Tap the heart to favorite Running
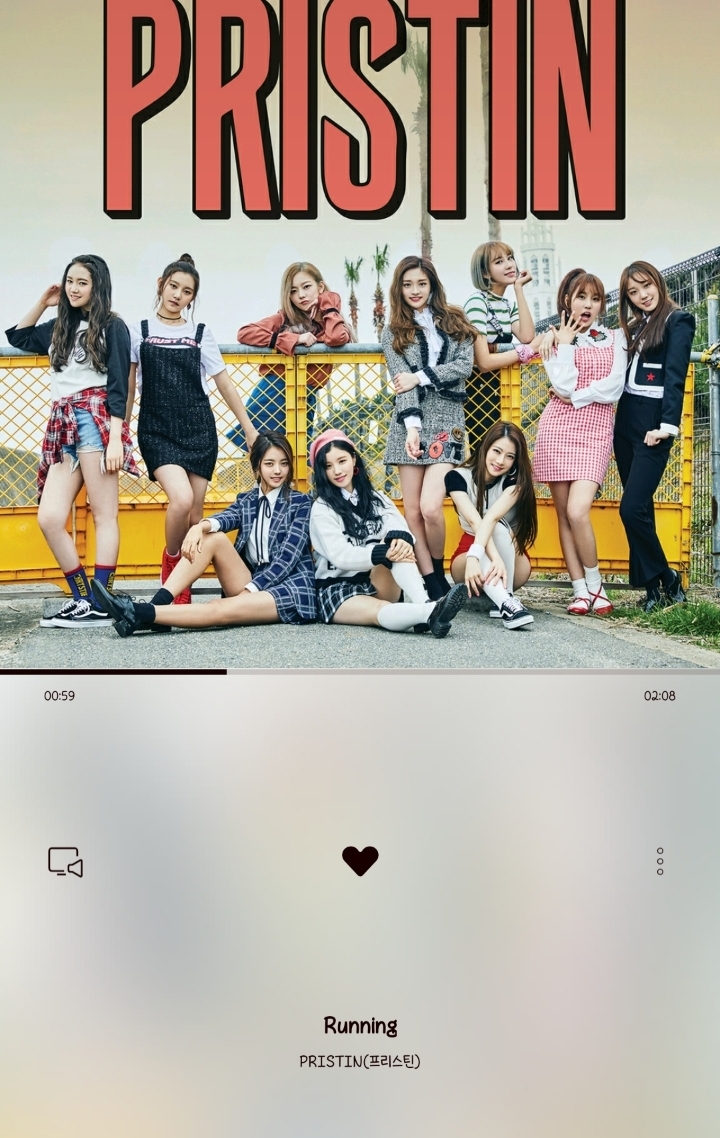The width and height of the screenshot is (720, 1138). (360, 860)
